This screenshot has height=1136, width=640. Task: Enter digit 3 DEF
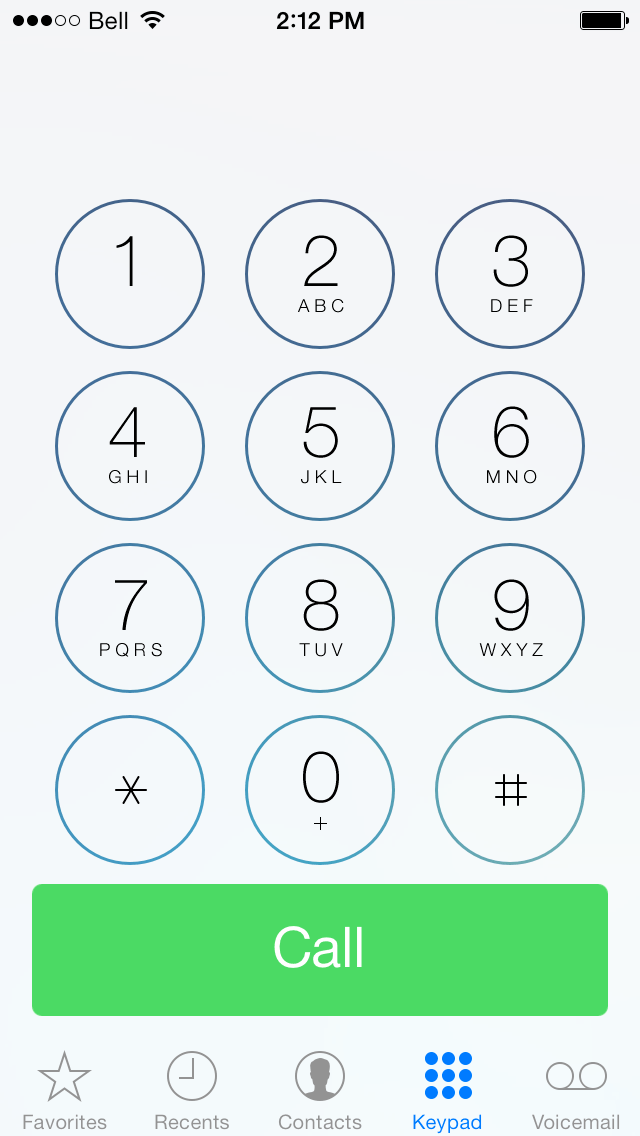click(x=510, y=274)
